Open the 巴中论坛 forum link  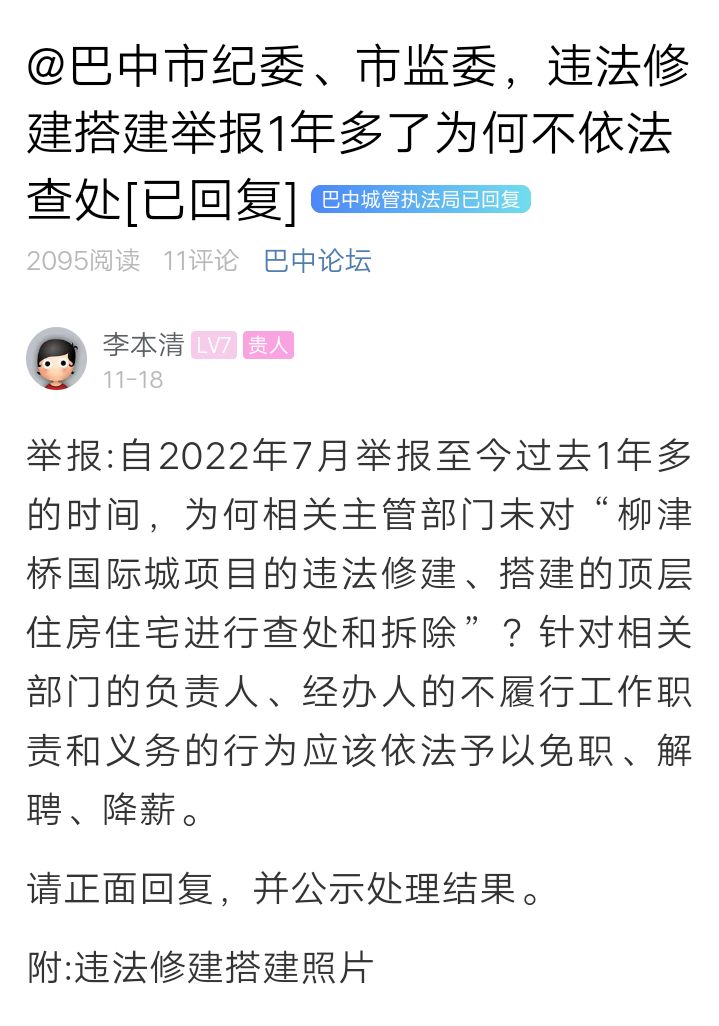pyautogui.click(x=317, y=262)
